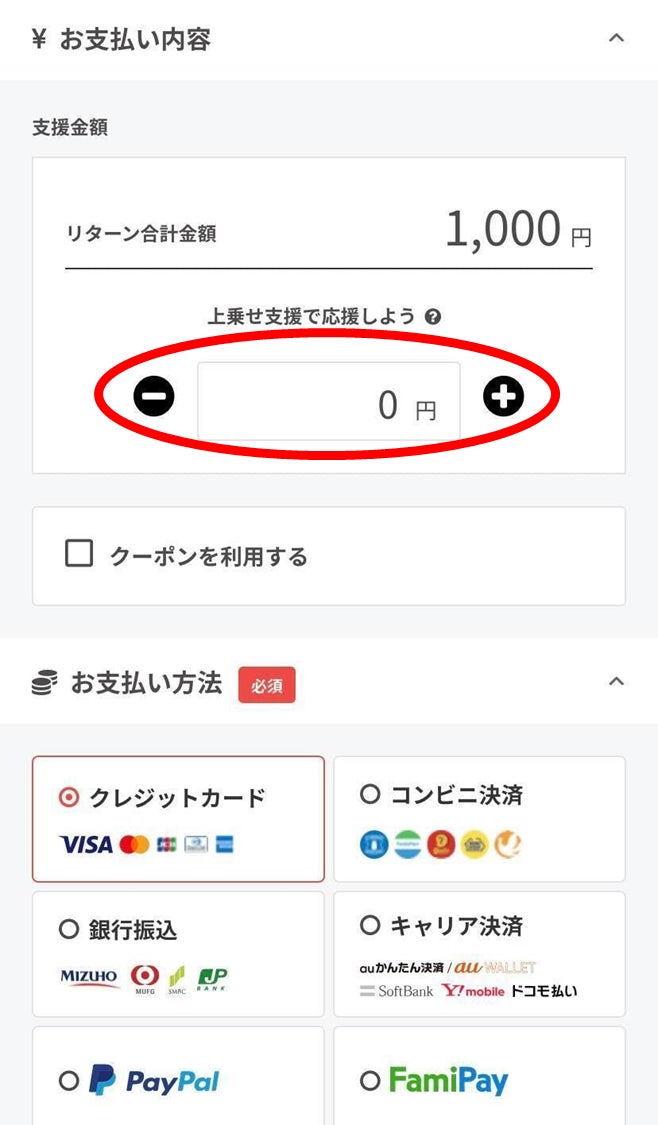The width and height of the screenshot is (658, 1125).
Task: Collapse the お支払い方法 section
Action: point(616,683)
